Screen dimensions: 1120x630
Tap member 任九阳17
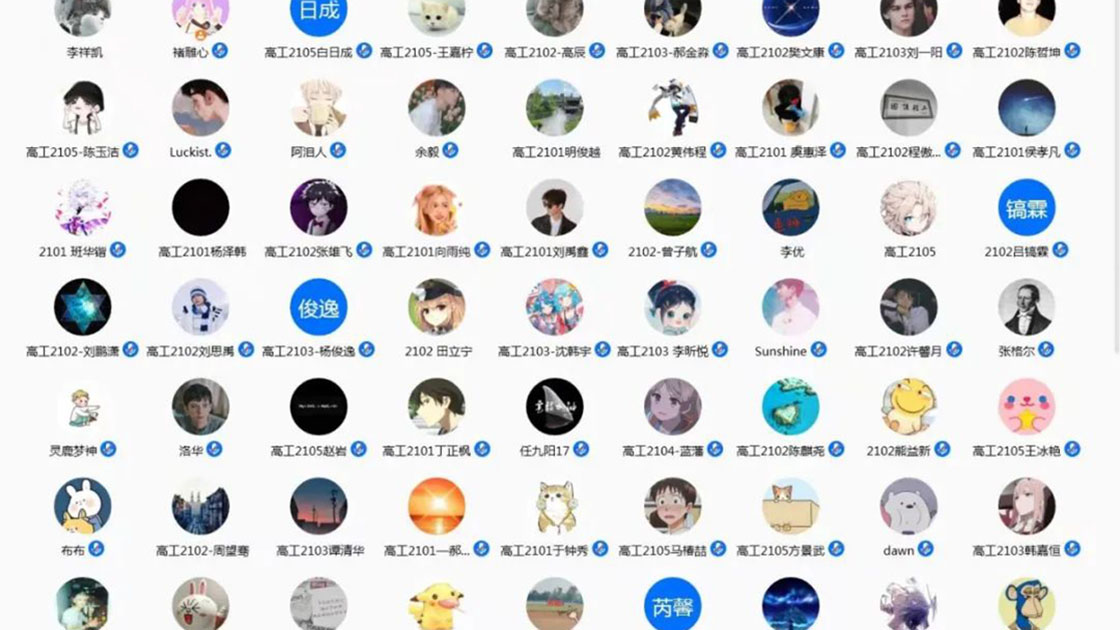(x=554, y=406)
